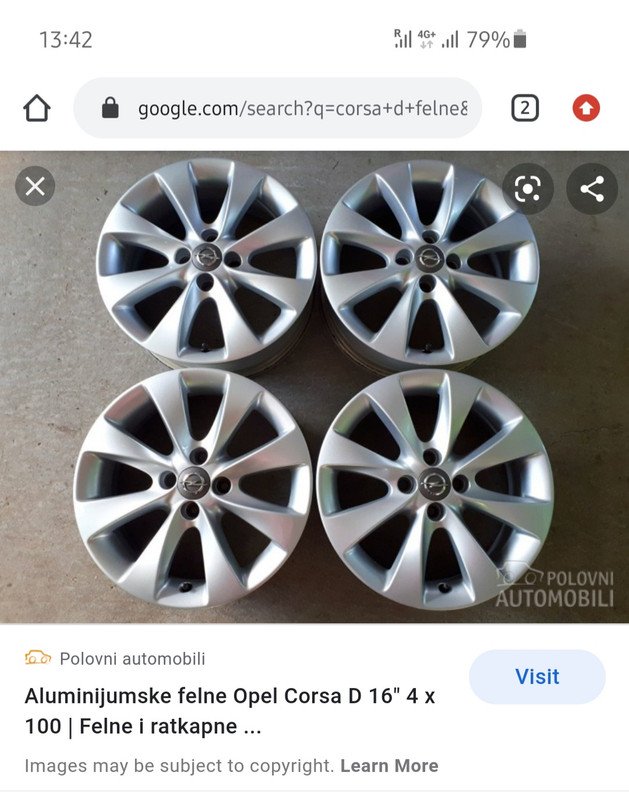Open the red browser update menu icon
Screen dimensions: 629x800
coord(586,108)
